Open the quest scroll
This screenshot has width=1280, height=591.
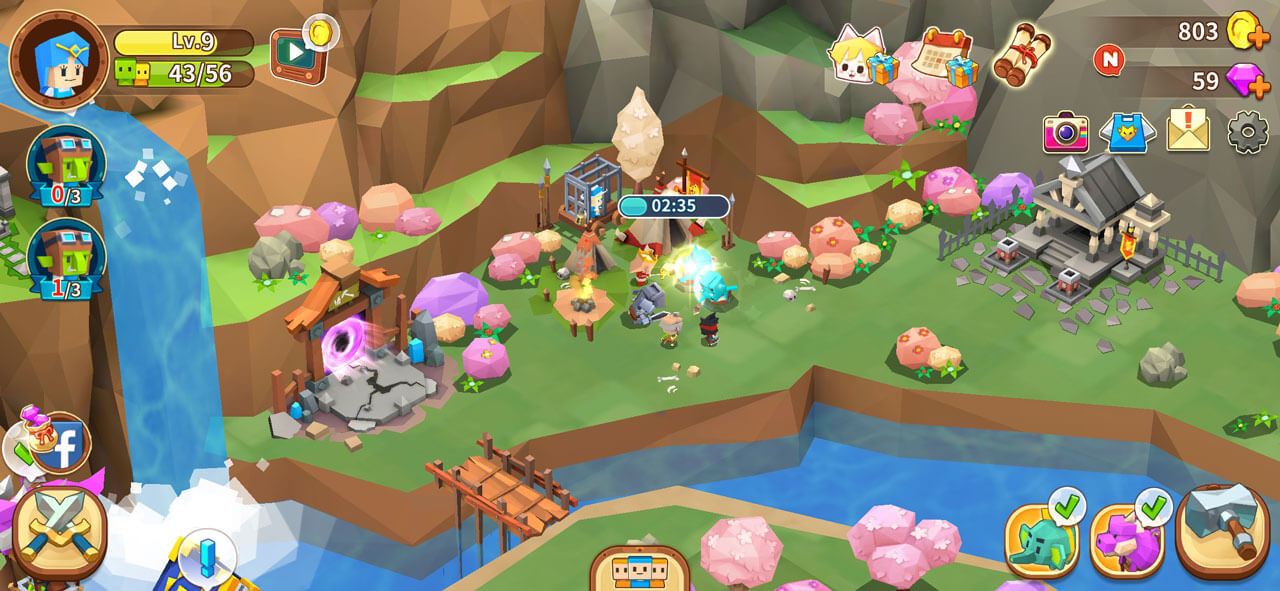pos(1022,55)
